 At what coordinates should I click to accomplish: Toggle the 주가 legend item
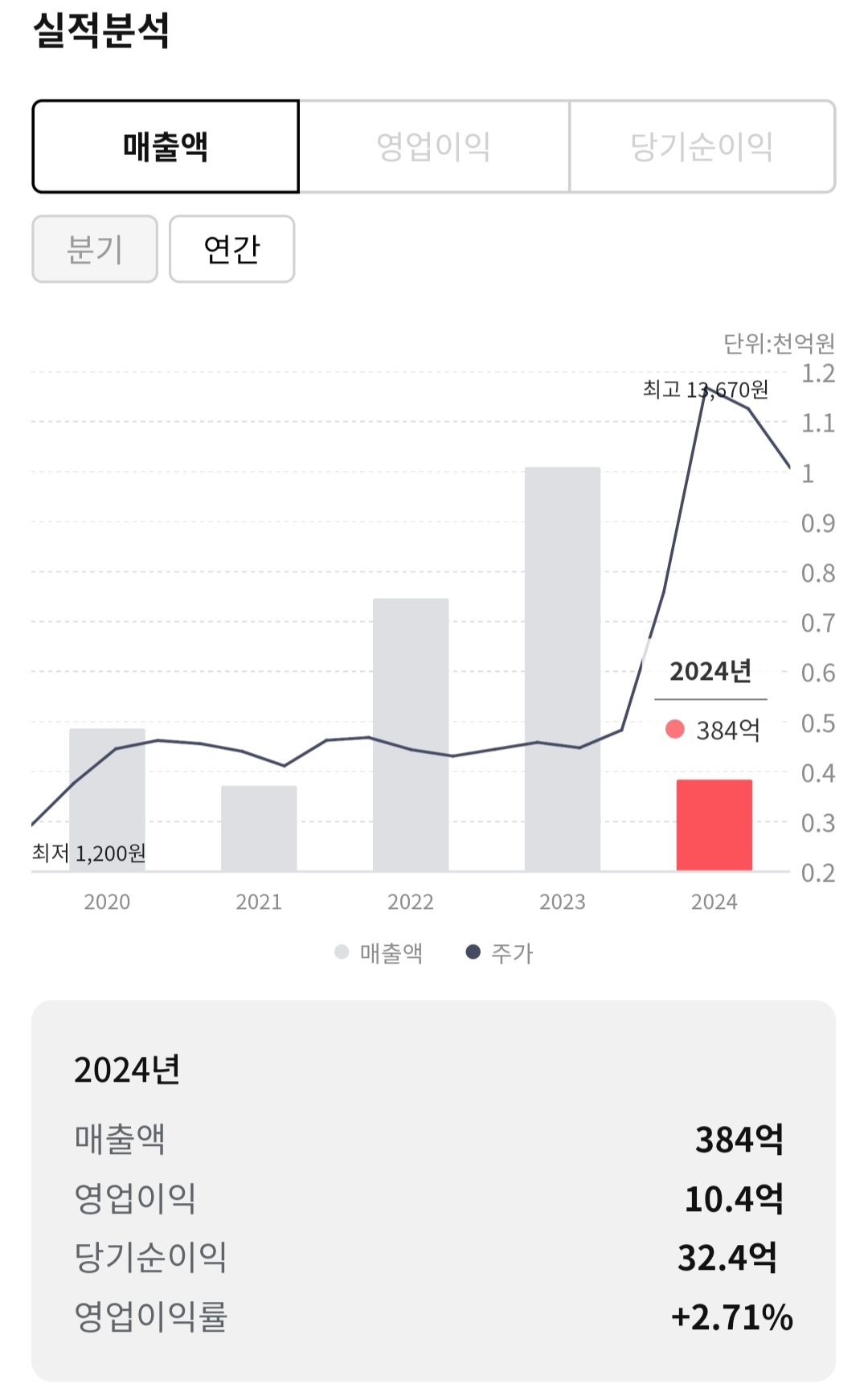499,953
